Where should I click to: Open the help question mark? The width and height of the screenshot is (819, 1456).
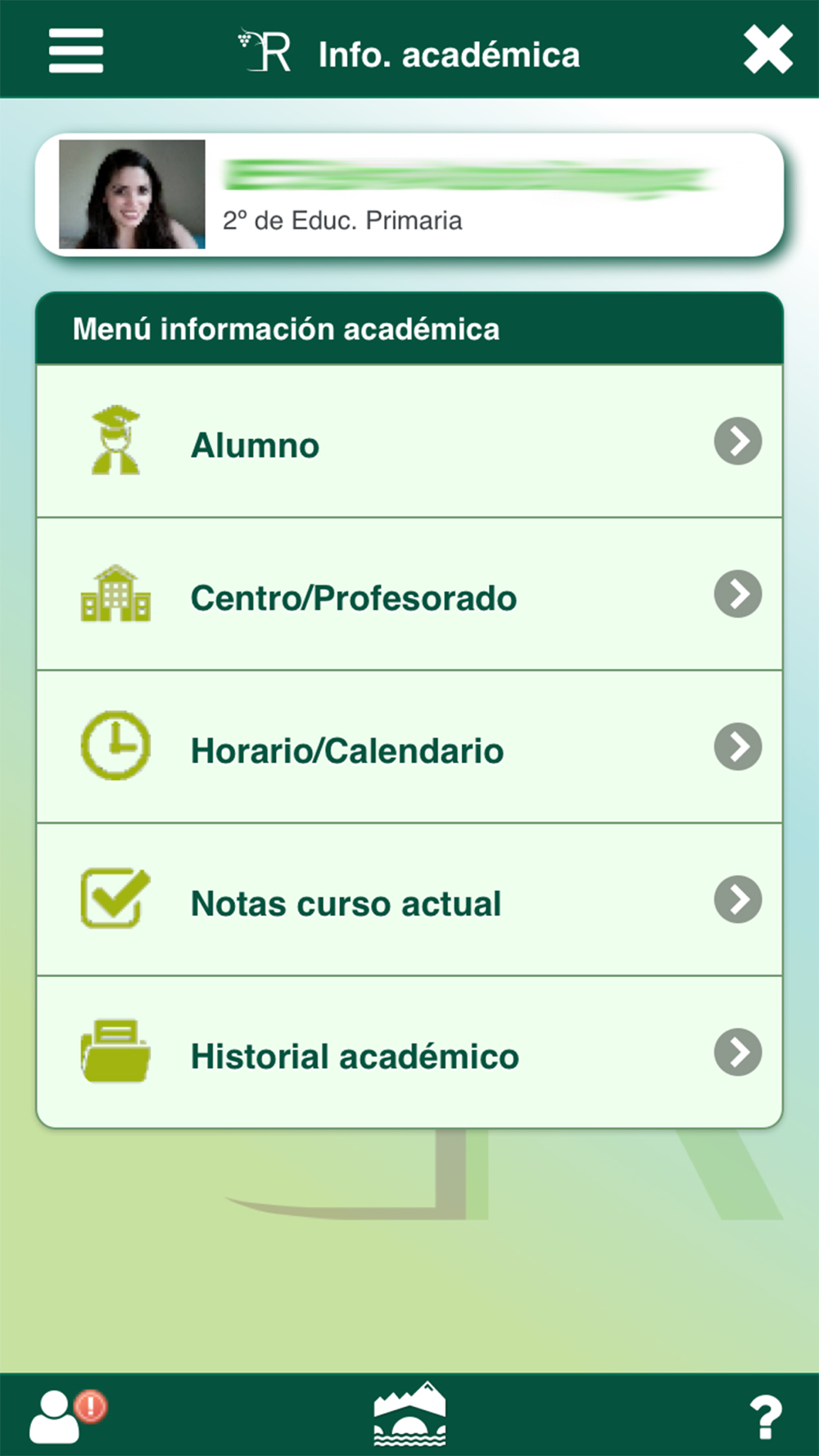tap(765, 1417)
